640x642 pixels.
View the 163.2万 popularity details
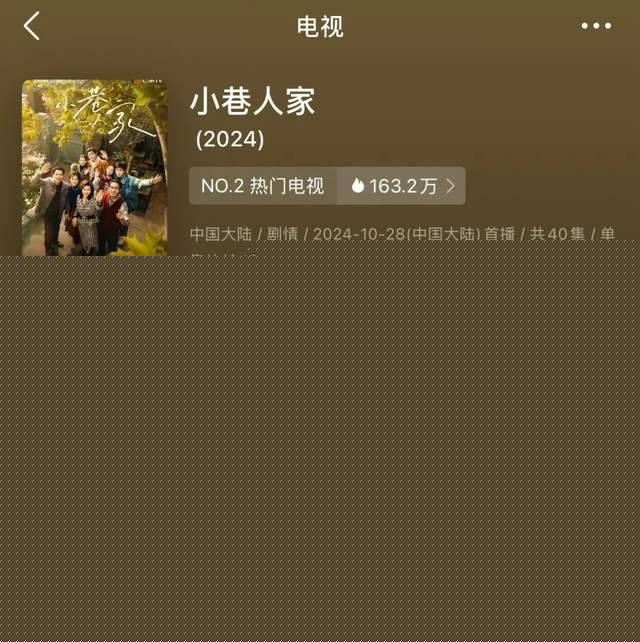[x=402, y=186]
